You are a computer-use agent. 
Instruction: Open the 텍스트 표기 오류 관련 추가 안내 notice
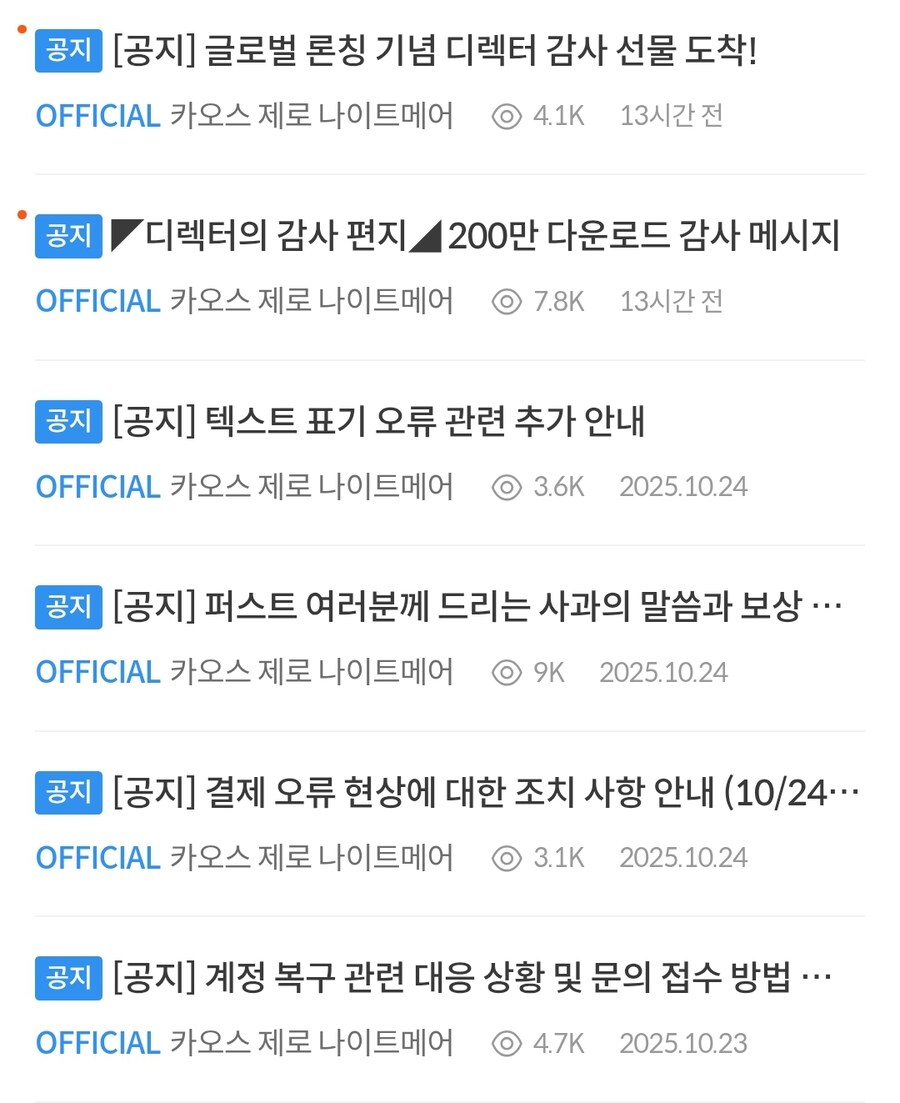point(379,422)
